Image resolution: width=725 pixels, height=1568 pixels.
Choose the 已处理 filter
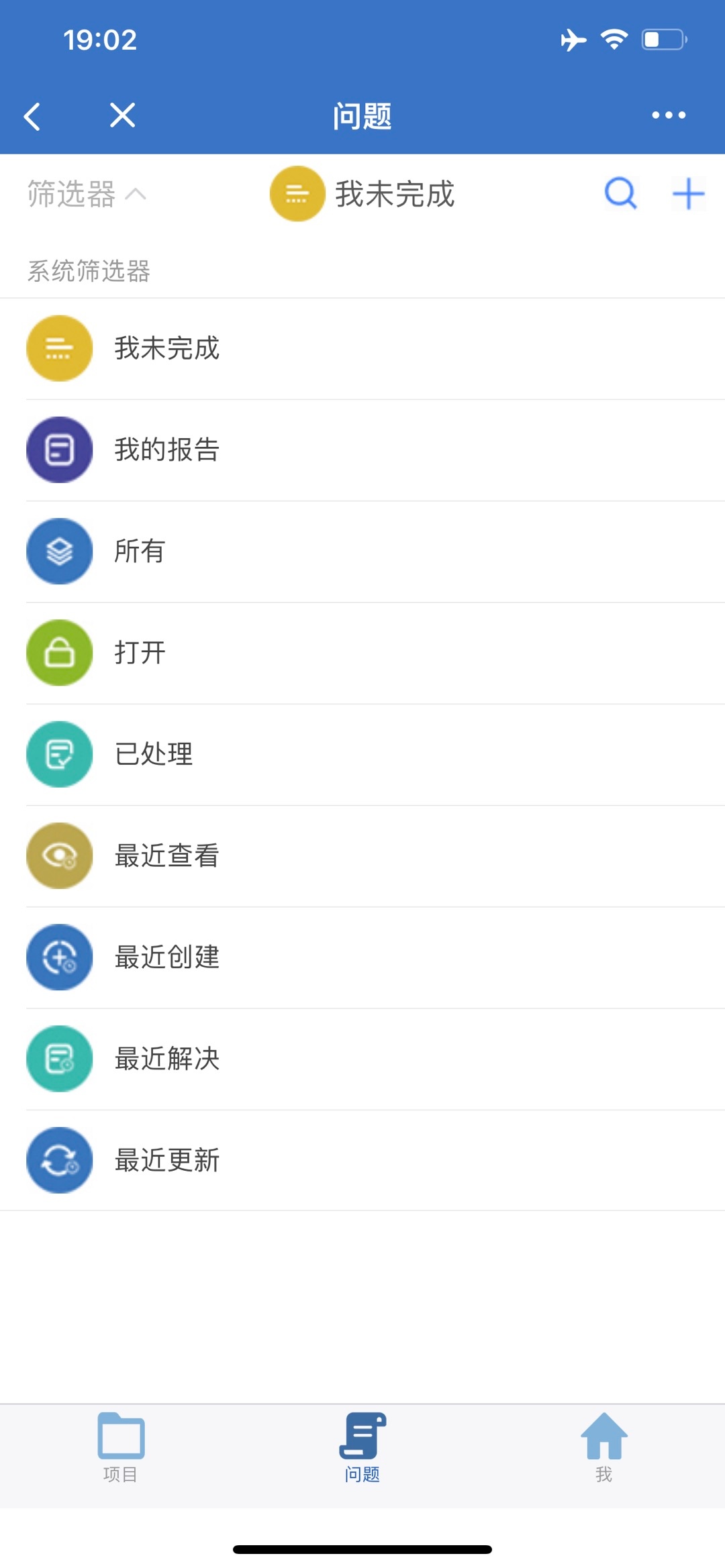click(x=362, y=754)
